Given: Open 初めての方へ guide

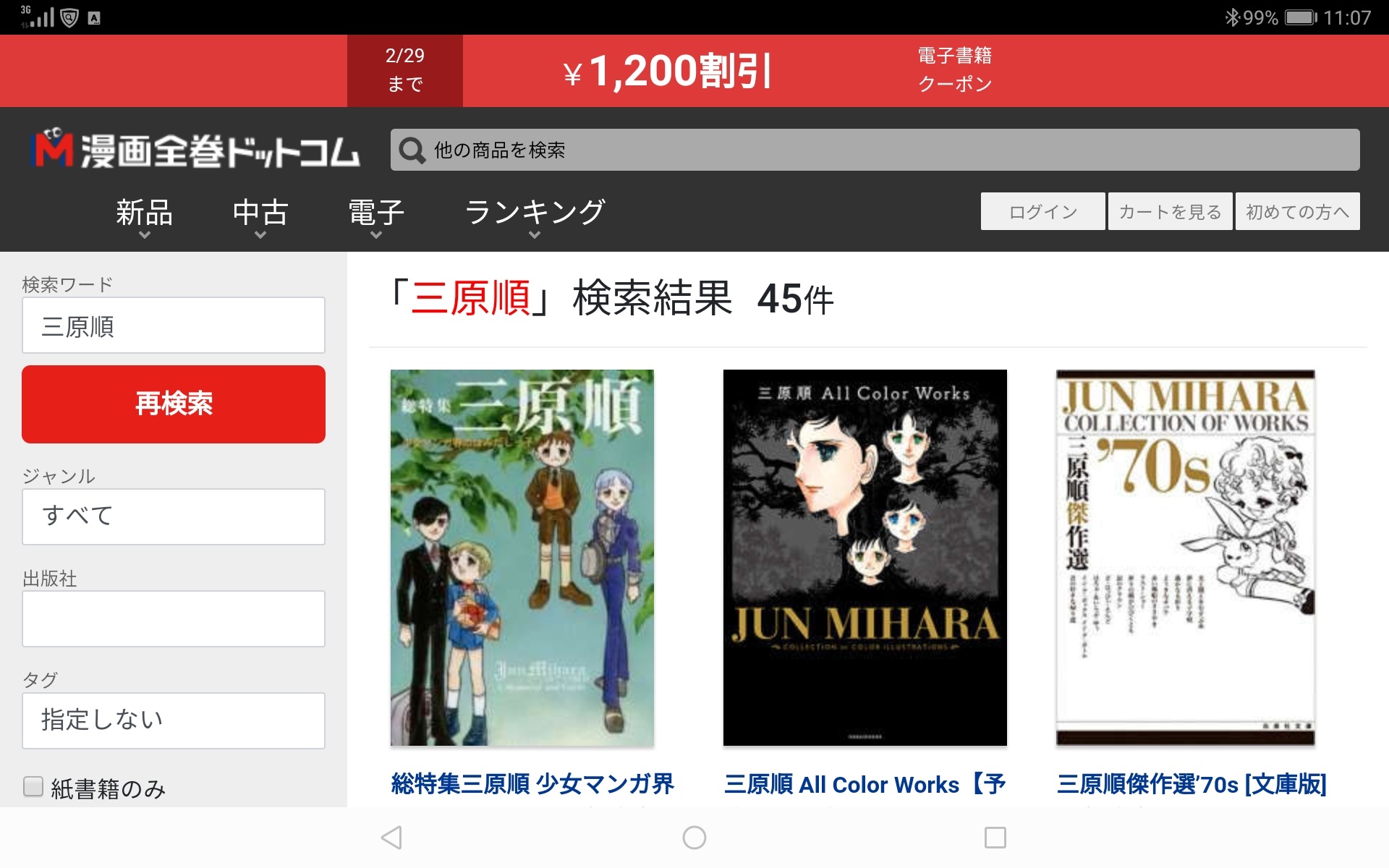Looking at the screenshot, I should coord(1297,211).
